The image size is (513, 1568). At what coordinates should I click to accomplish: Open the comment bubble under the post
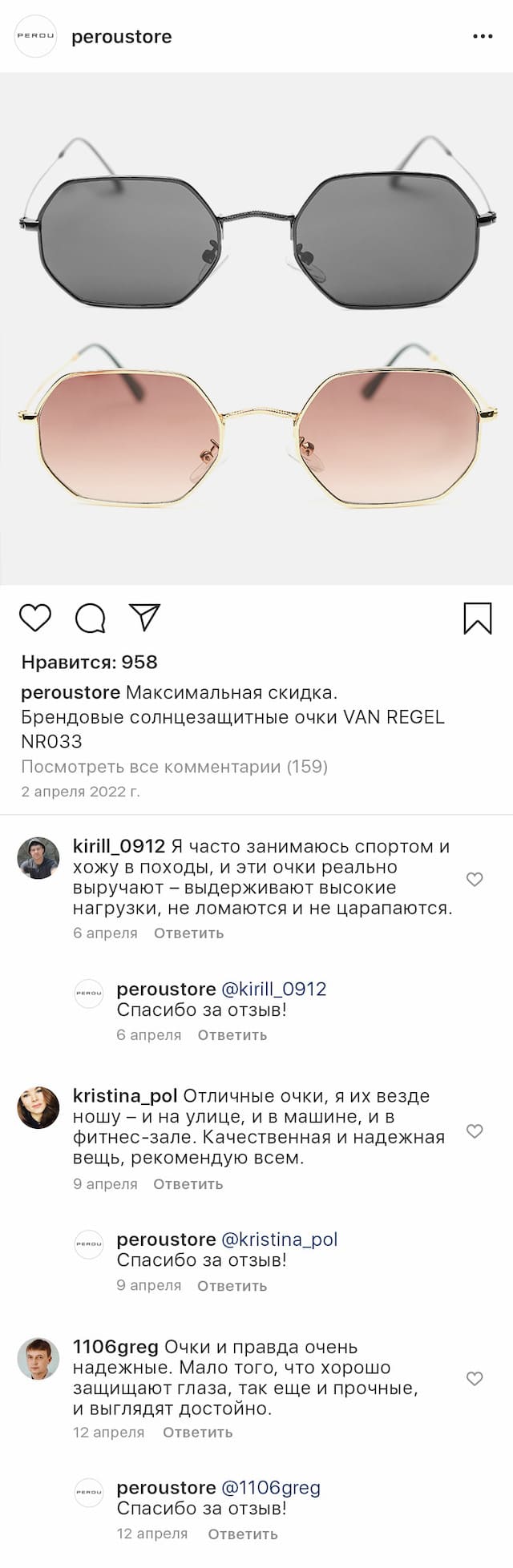(x=91, y=618)
